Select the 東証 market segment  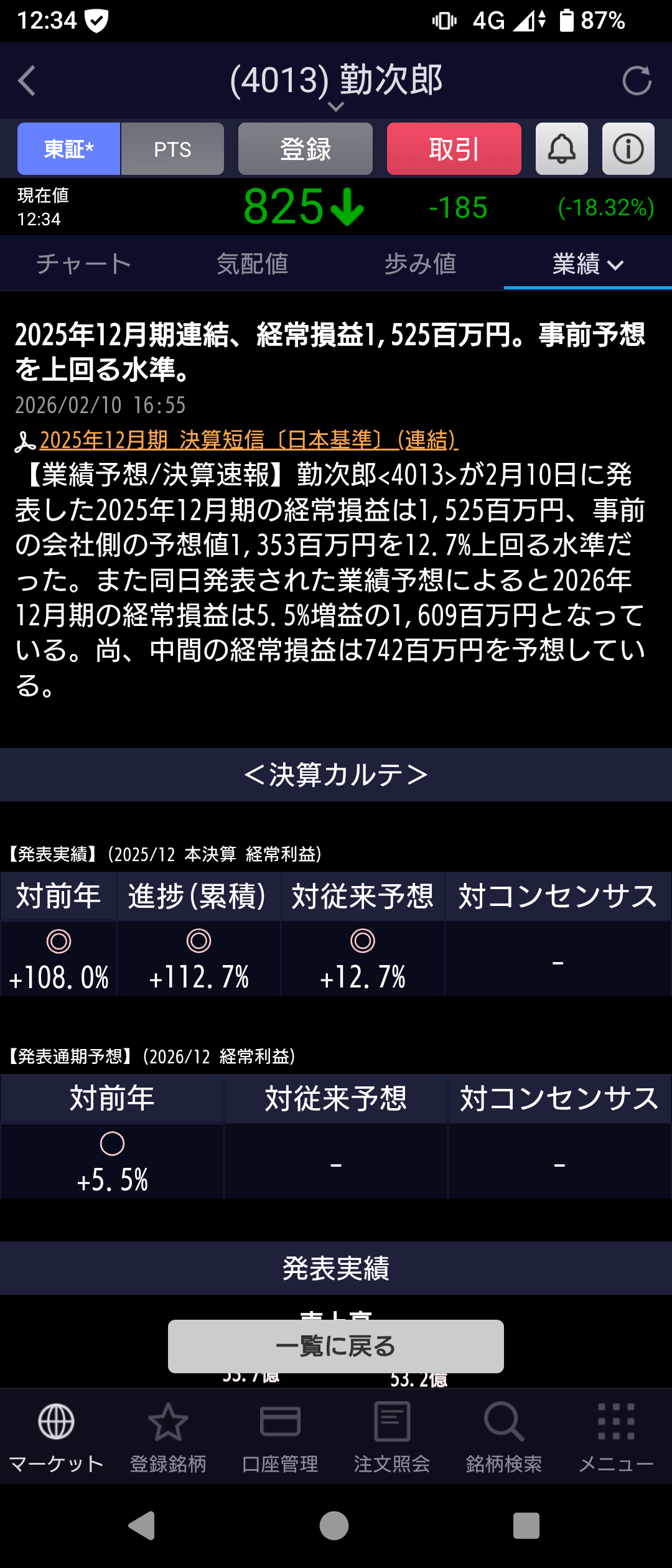click(x=69, y=149)
